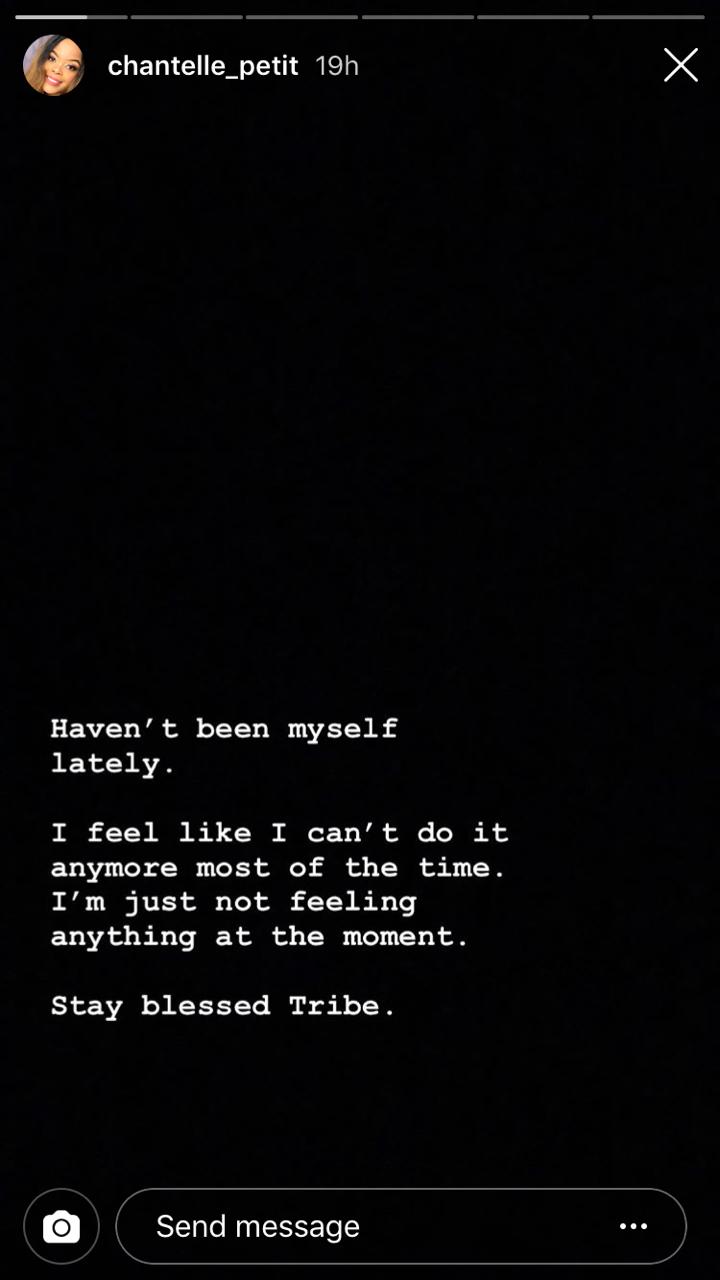Open chantelle_petit's profile picture
The image size is (720, 1280).
[x=54, y=66]
